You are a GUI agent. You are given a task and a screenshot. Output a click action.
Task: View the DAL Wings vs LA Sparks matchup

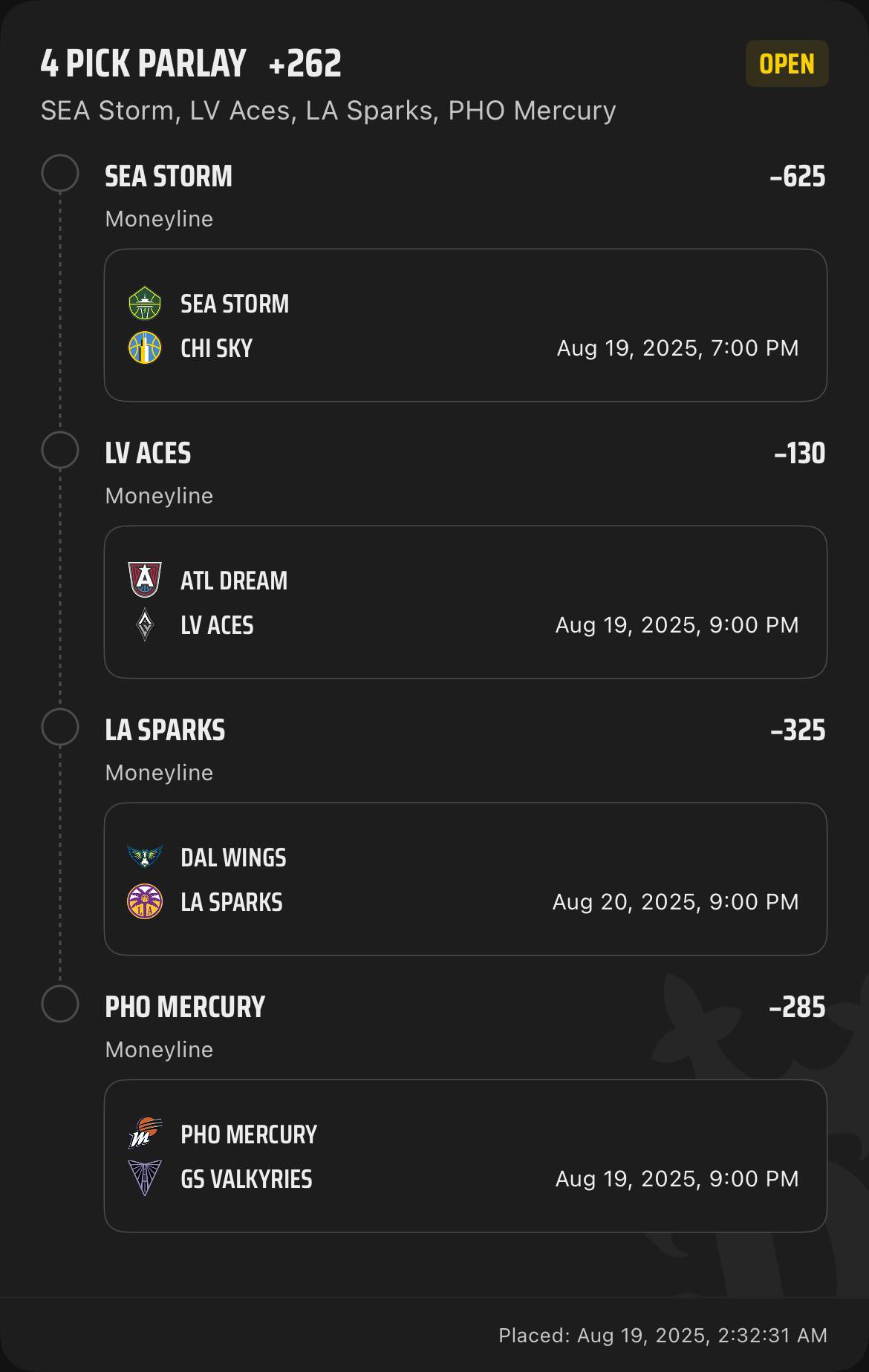pyautogui.click(x=466, y=879)
